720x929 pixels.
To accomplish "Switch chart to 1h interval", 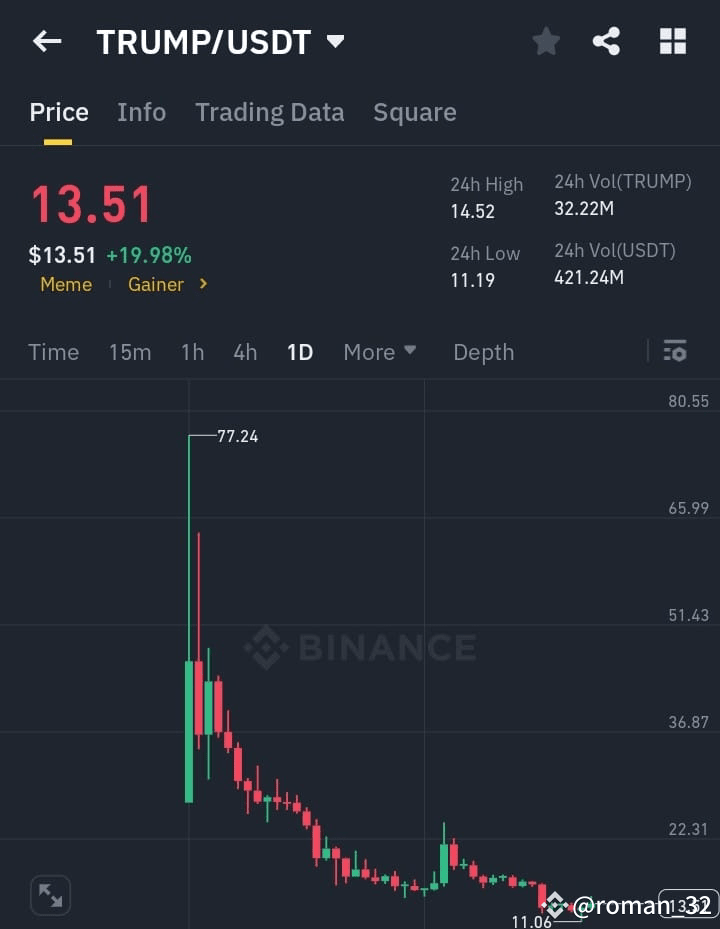I will coord(192,352).
